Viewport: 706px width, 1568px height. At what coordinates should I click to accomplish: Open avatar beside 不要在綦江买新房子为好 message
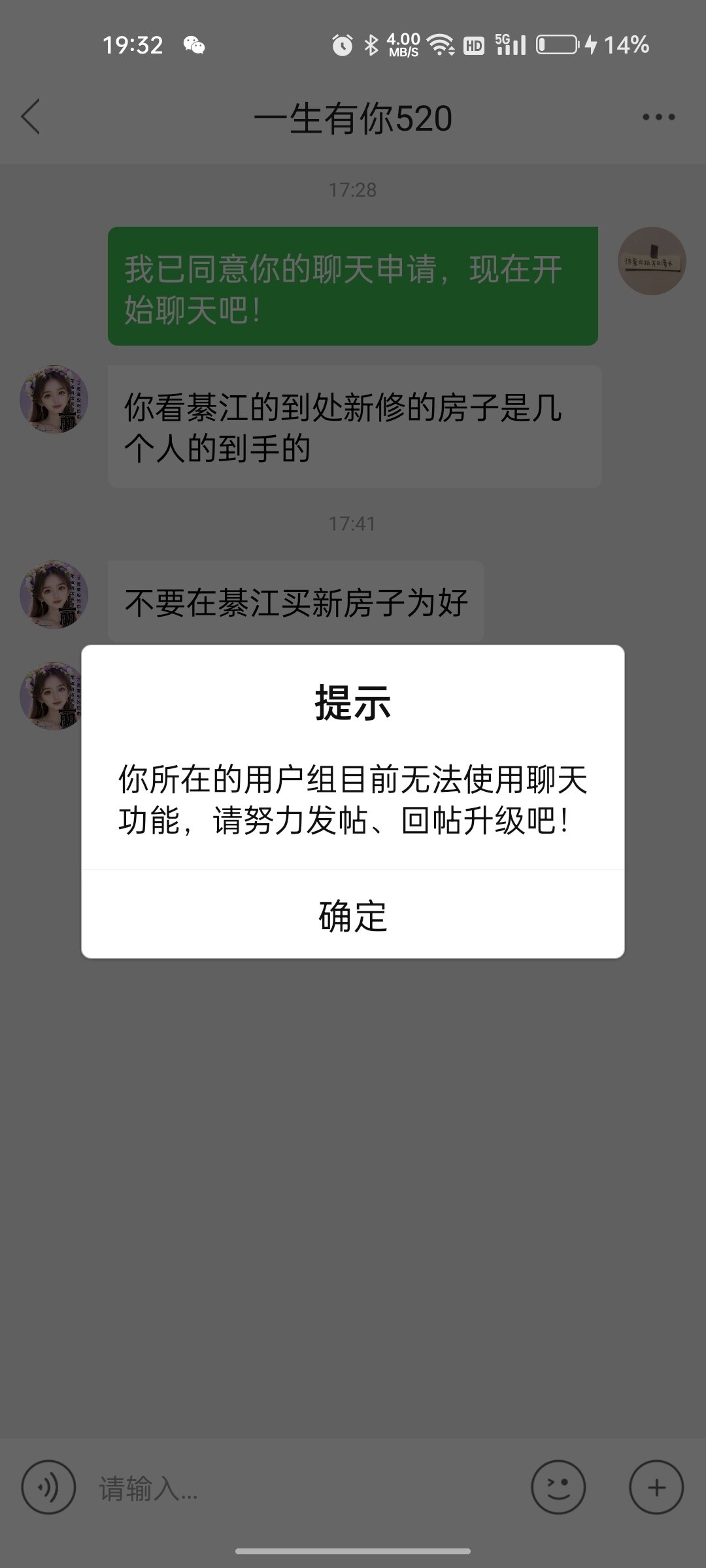tap(54, 595)
